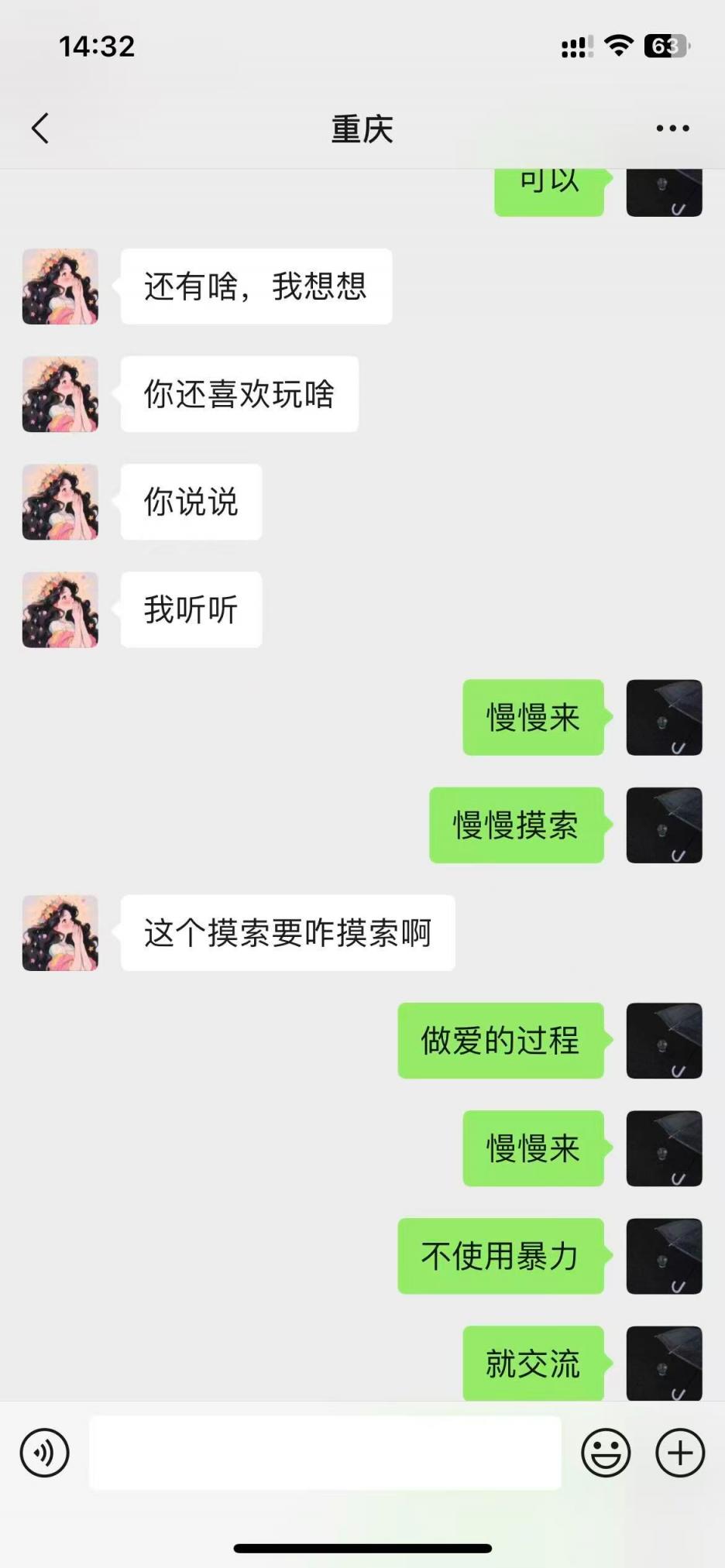Open the emoji sticker panel
The width and height of the screenshot is (725, 1568).
pos(606,1453)
